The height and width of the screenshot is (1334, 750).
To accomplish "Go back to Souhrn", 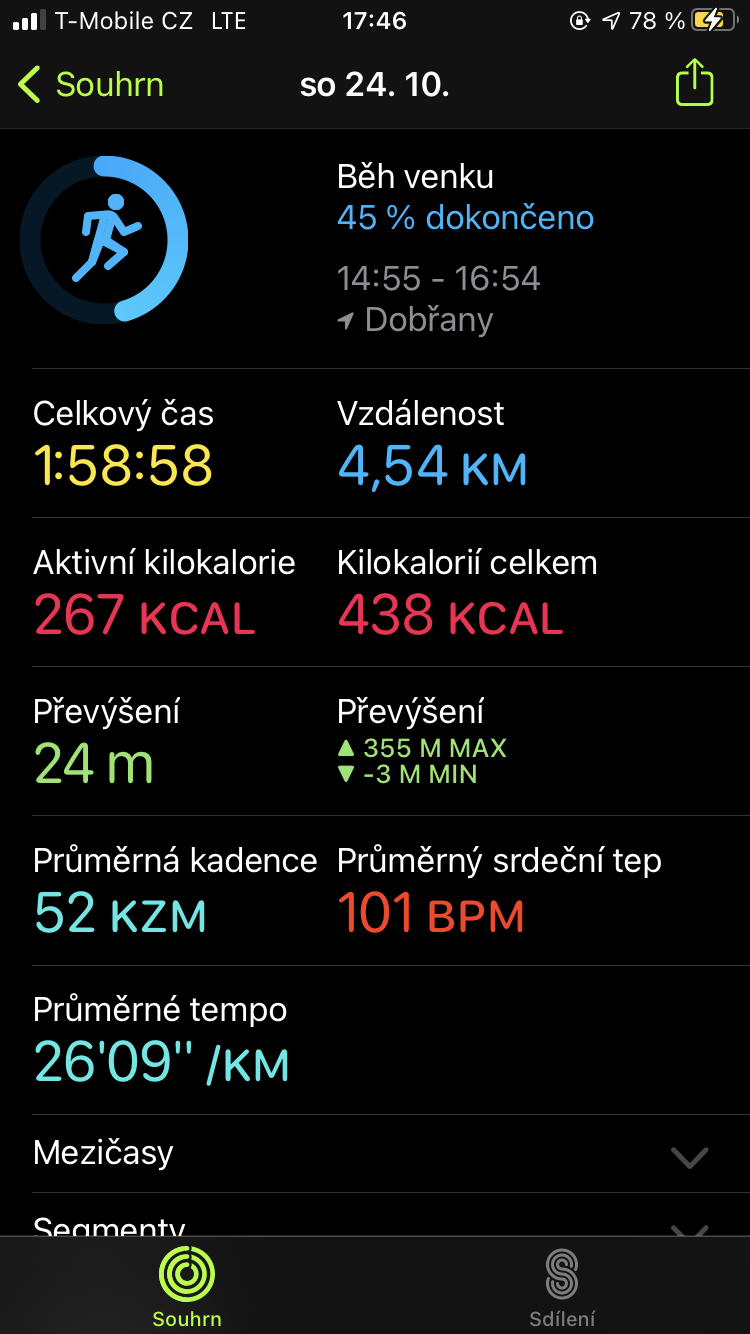I will (90, 85).
